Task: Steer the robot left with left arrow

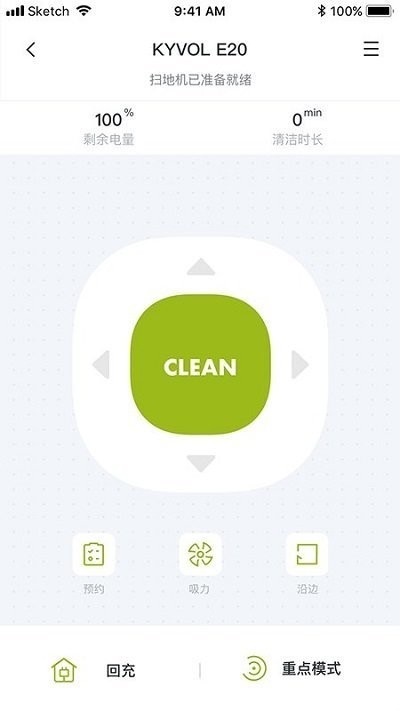Action: [101, 364]
